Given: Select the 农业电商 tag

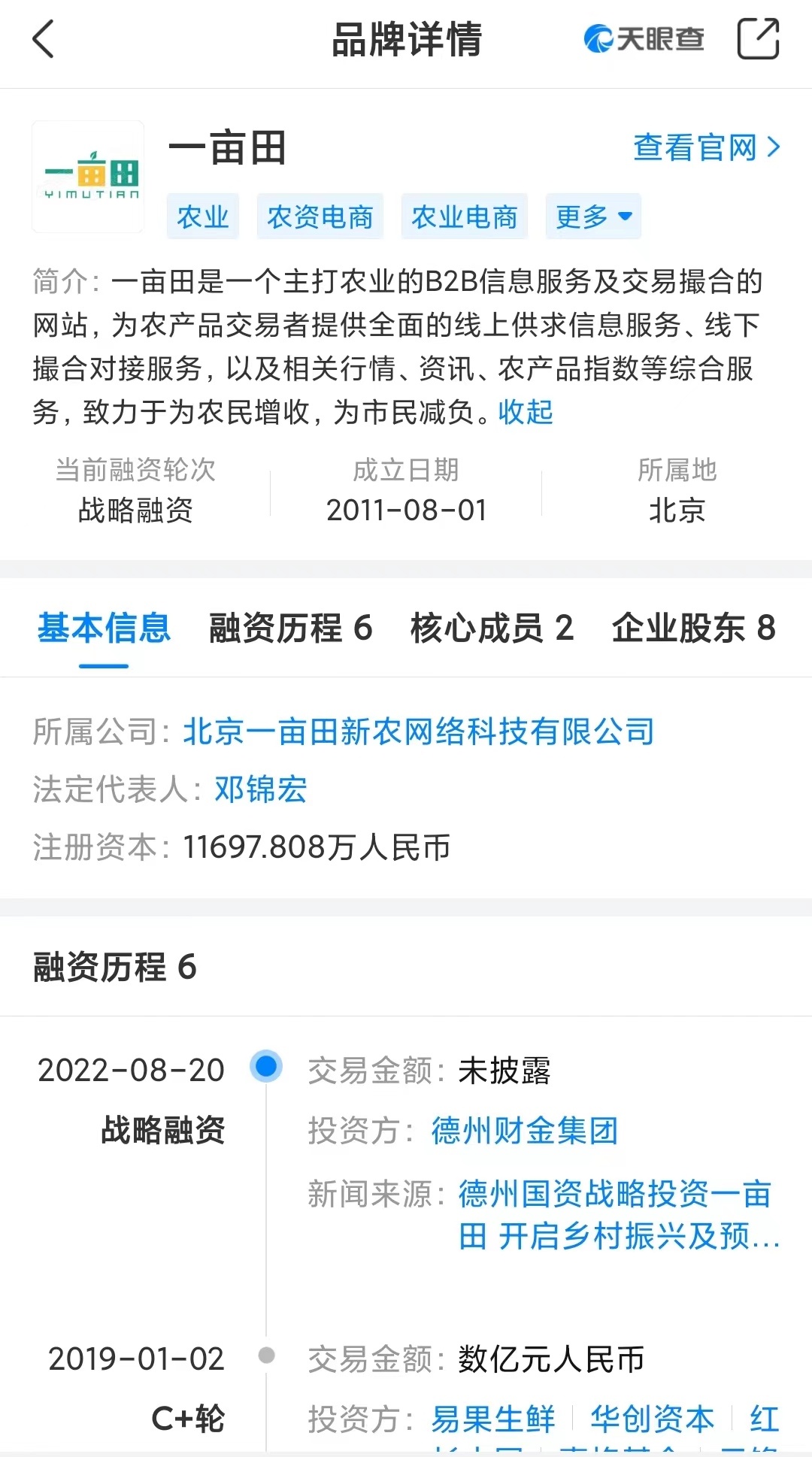Looking at the screenshot, I should click(x=465, y=217).
